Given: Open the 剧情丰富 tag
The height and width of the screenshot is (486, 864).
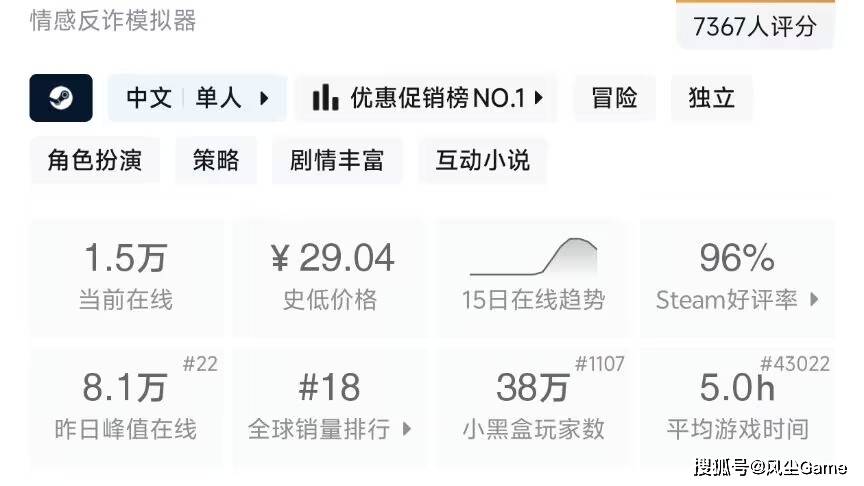Looking at the screenshot, I should [337, 160].
